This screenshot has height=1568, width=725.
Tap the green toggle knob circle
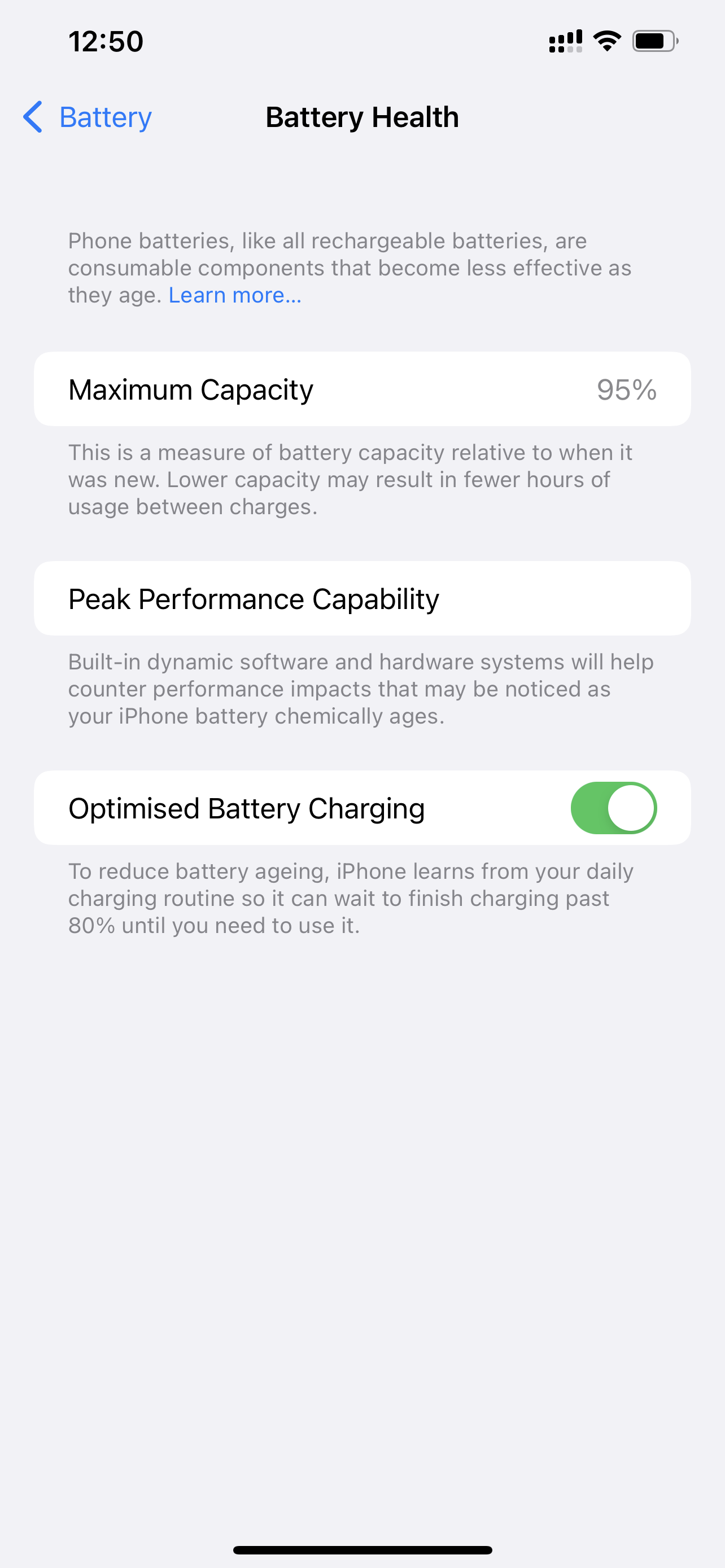point(631,808)
